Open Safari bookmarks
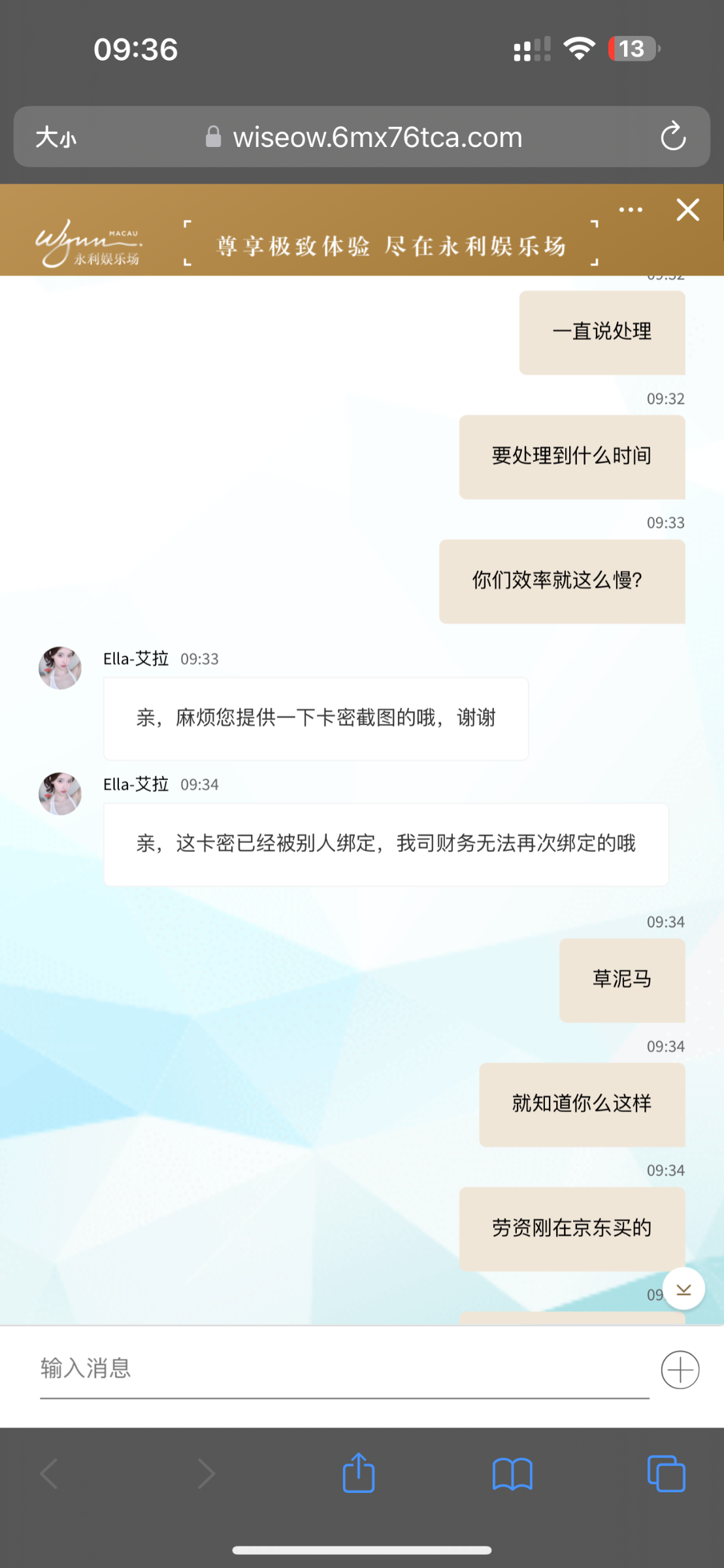The height and width of the screenshot is (1568, 724). click(x=512, y=1475)
